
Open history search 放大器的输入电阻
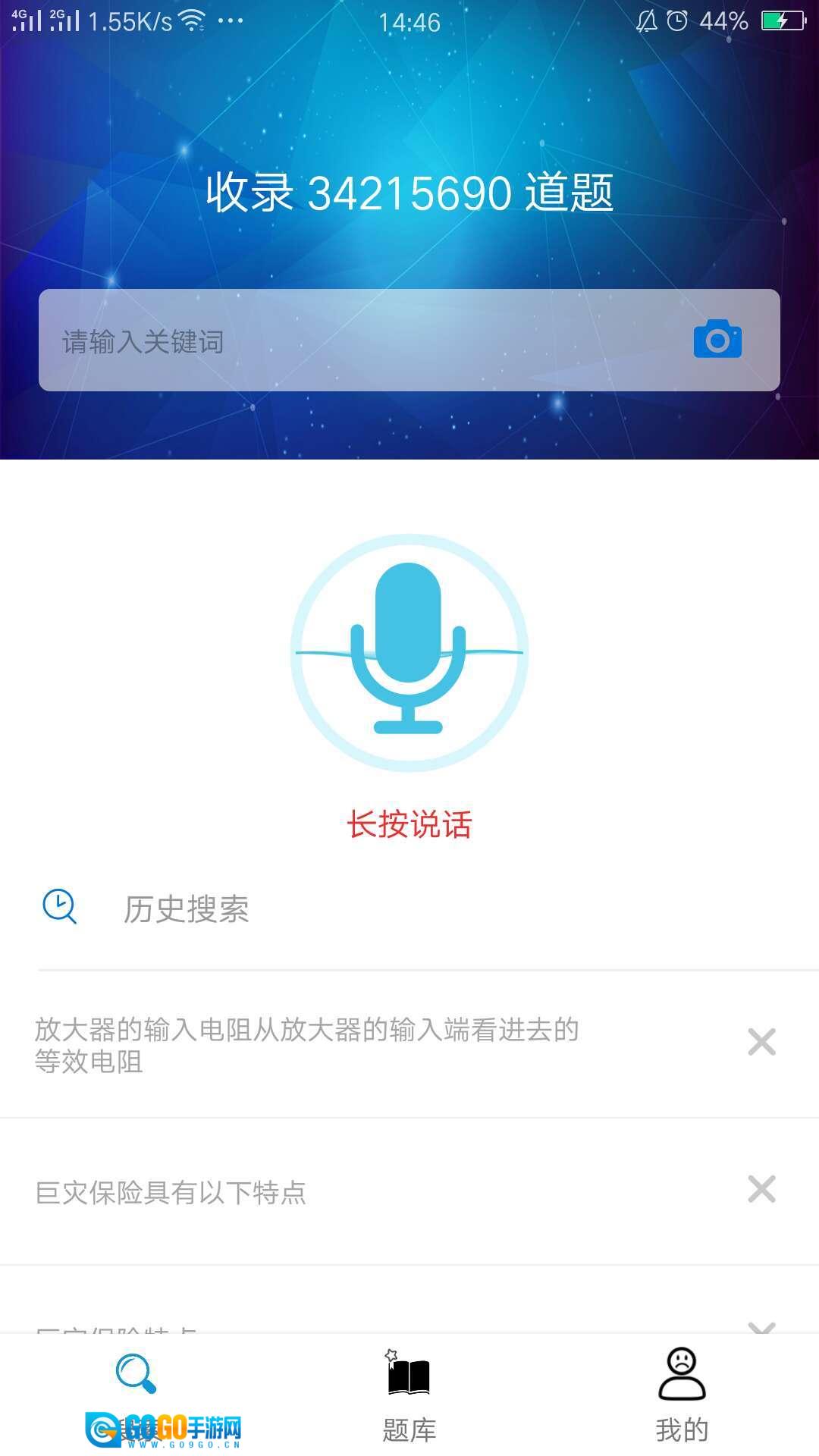pyautogui.click(x=307, y=1045)
